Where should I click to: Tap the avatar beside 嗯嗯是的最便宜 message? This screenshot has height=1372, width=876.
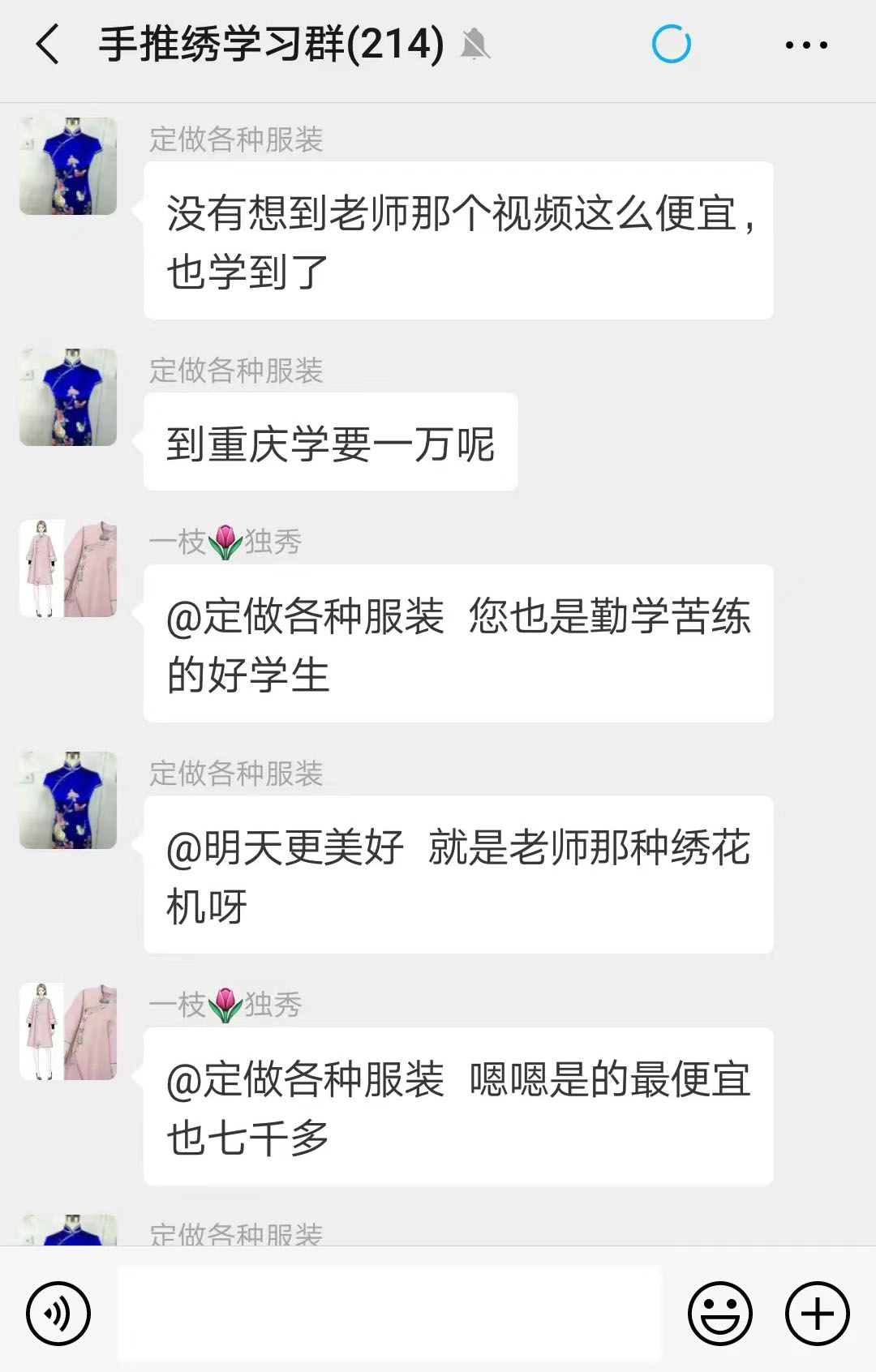(x=68, y=1031)
